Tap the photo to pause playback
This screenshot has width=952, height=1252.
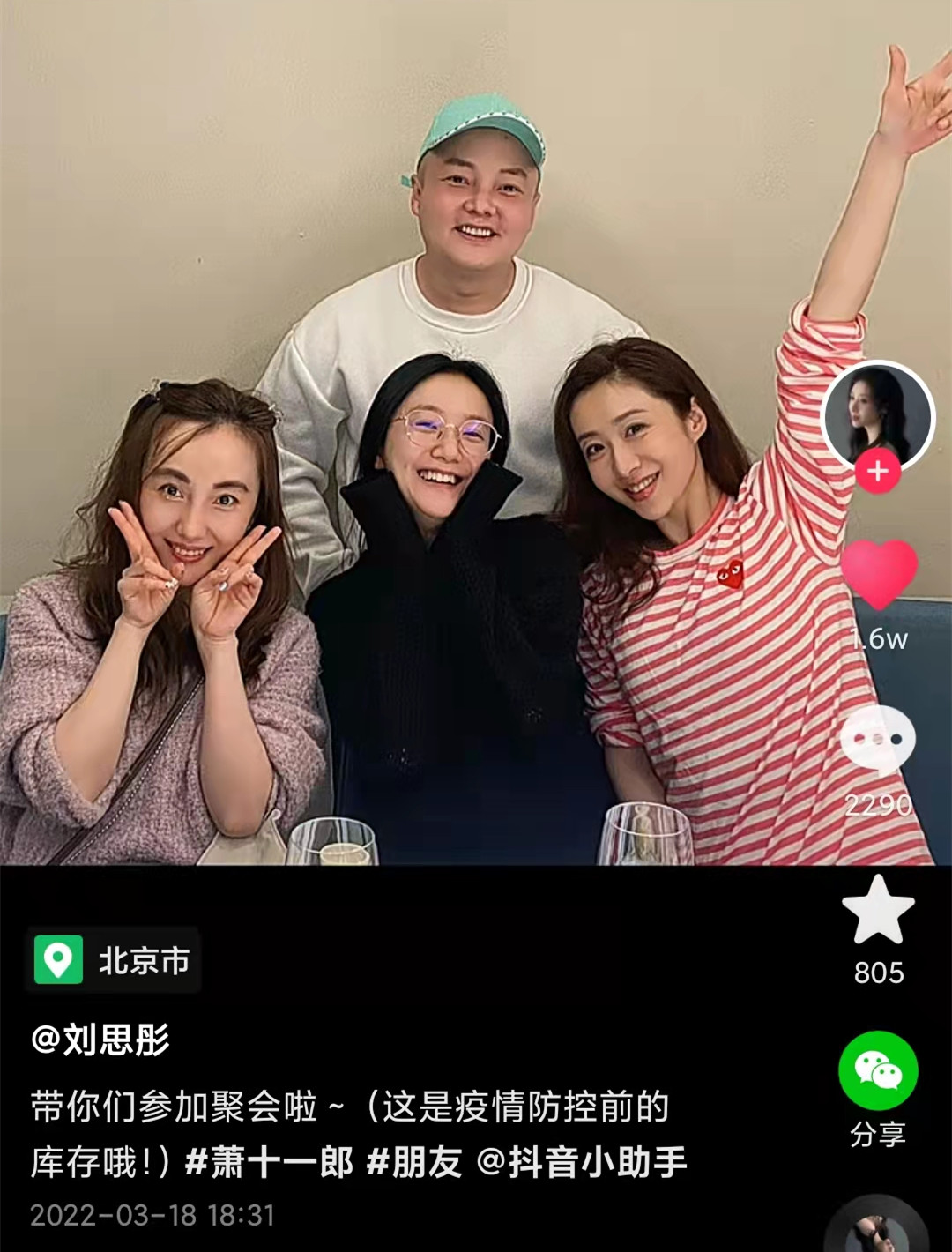397,441
